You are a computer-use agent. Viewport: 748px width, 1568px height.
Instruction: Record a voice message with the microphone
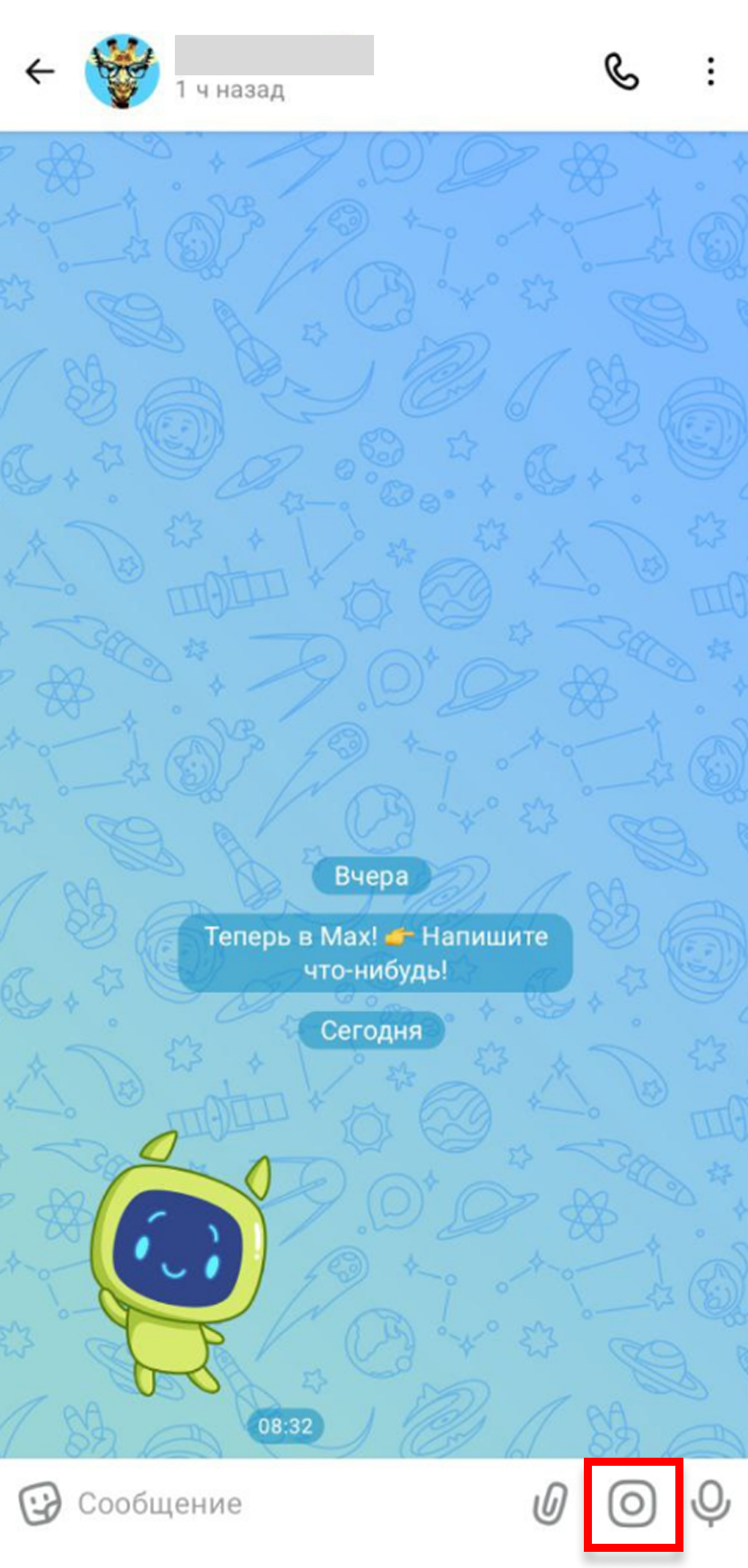click(x=711, y=1503)
